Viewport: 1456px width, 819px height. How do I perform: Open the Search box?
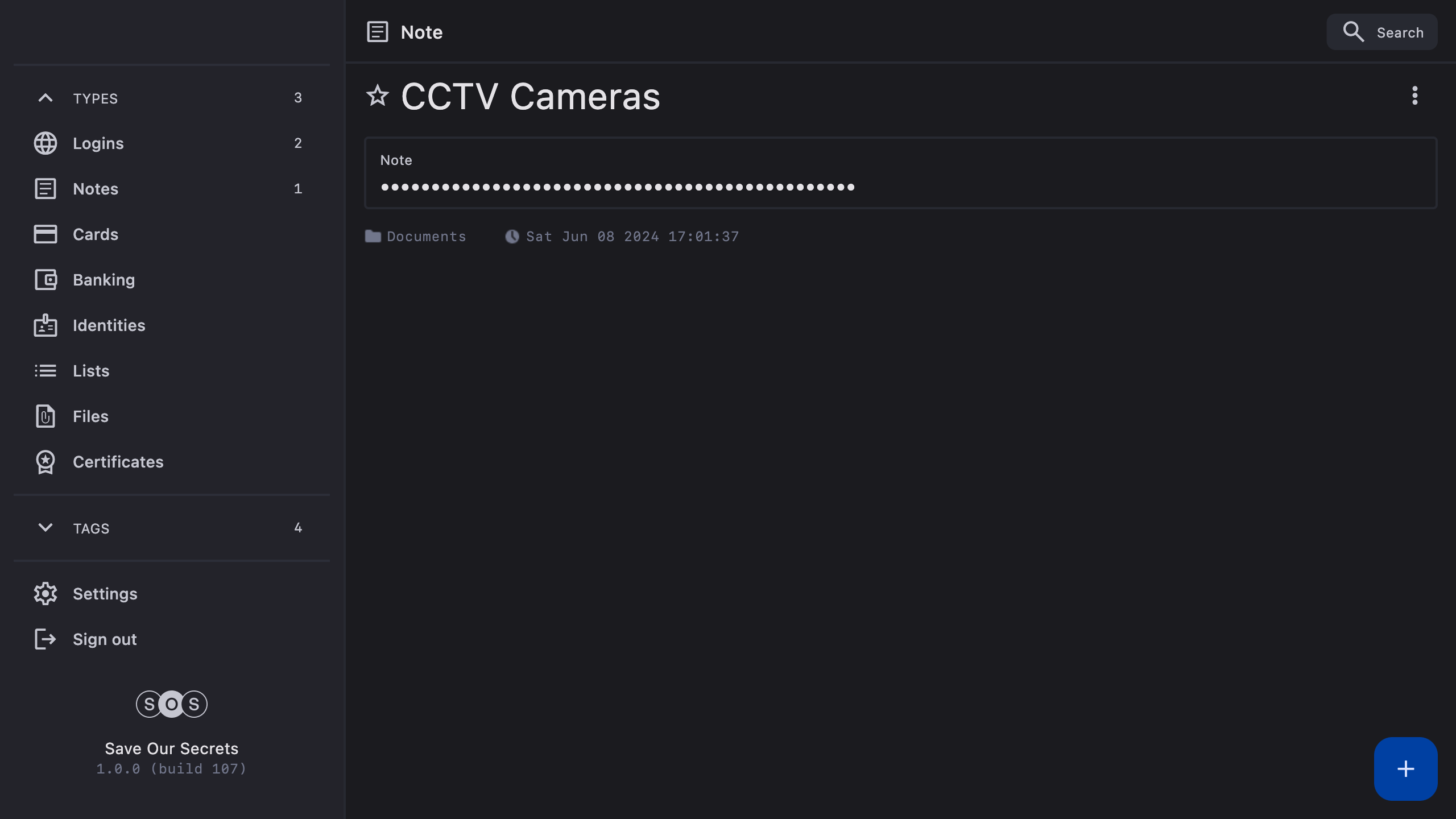click(x=1382, y=32)
